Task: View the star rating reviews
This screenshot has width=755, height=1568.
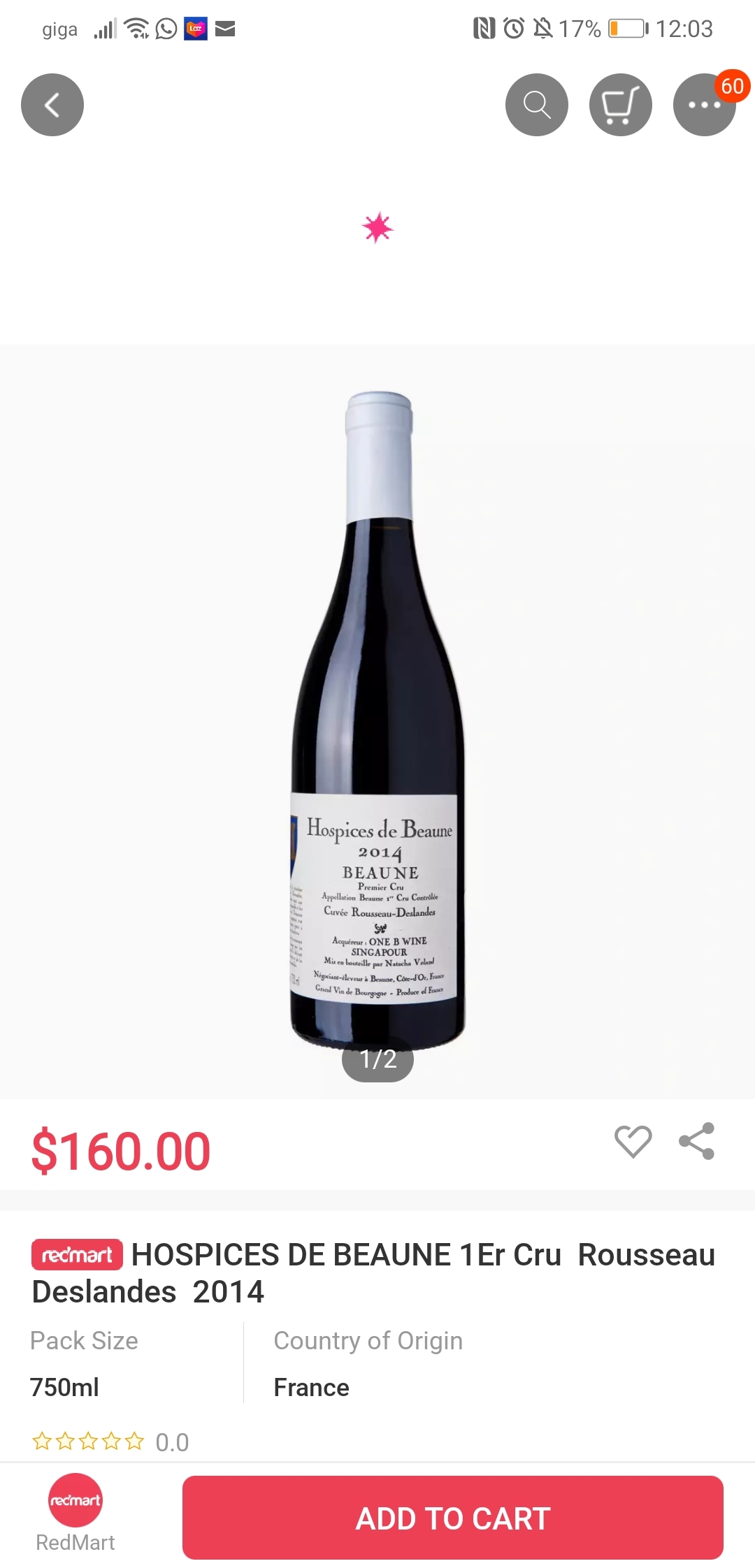Action: click(110, 1442)
